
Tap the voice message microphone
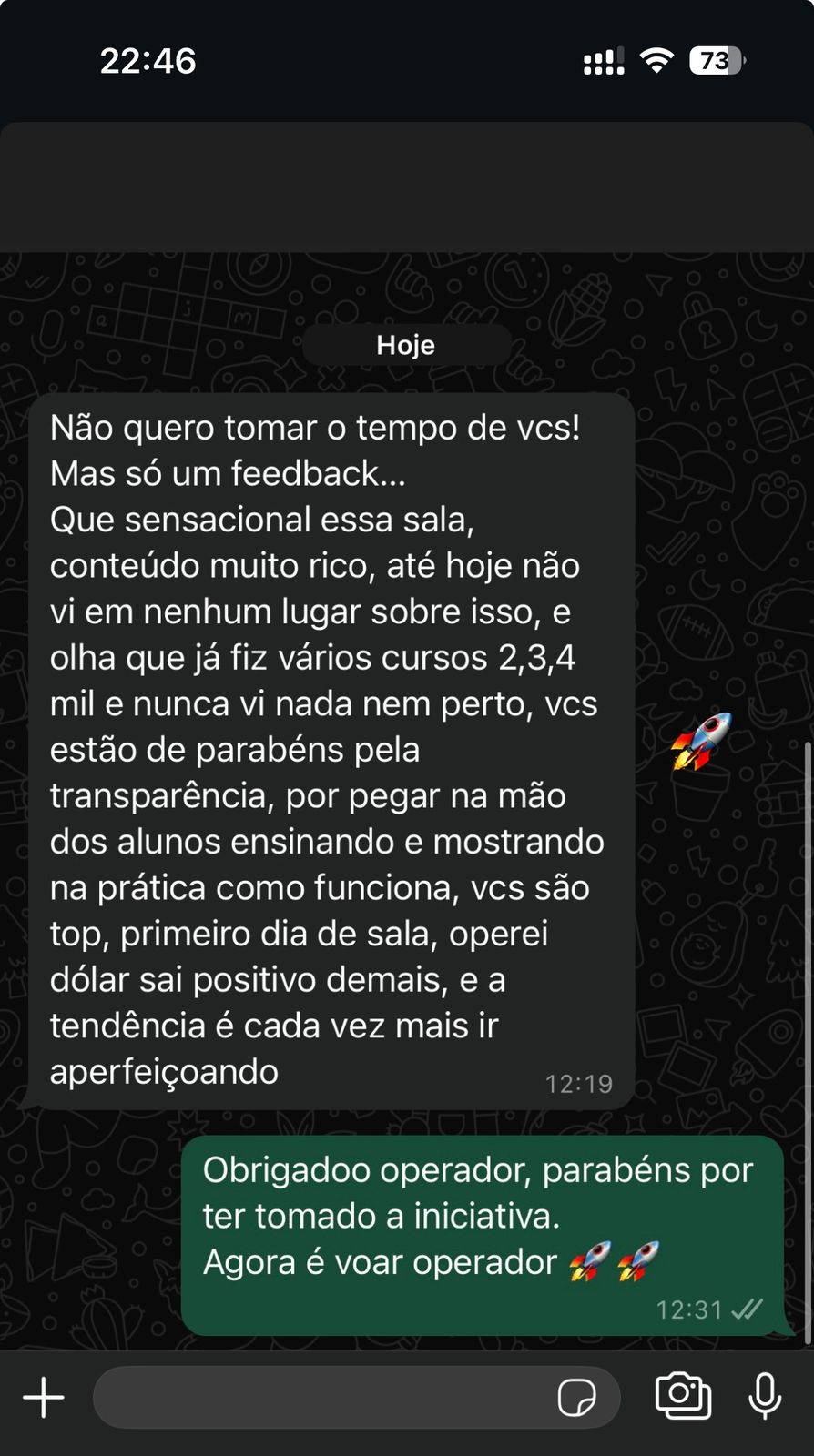[765, 1395]
